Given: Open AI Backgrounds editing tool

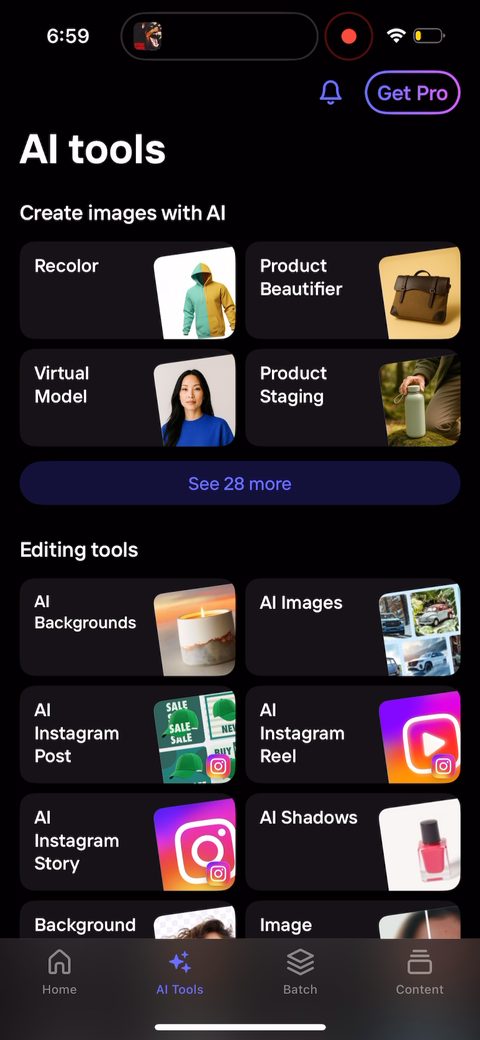Looking at the screenshot, I should pyautogui.click(x=128, y=627).
